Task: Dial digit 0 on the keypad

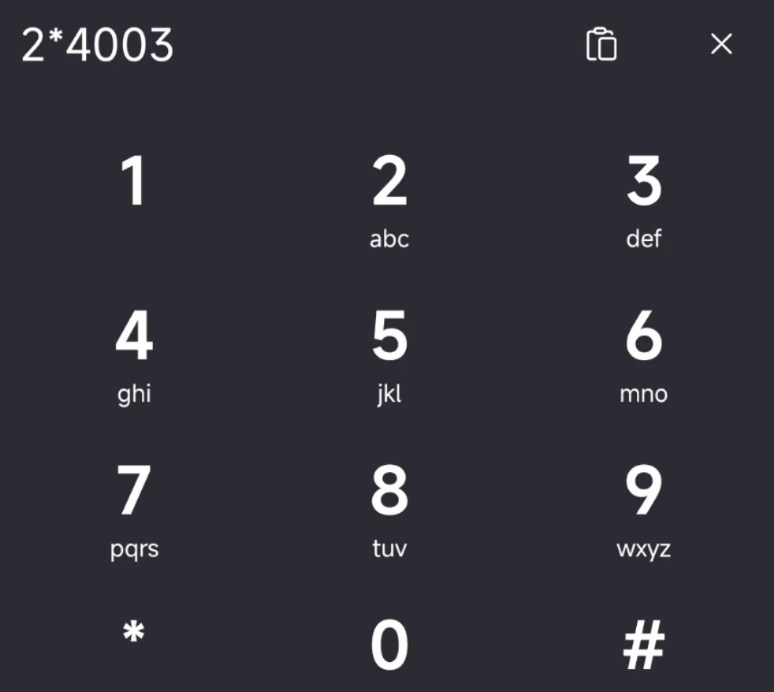Action: (389, 645)
